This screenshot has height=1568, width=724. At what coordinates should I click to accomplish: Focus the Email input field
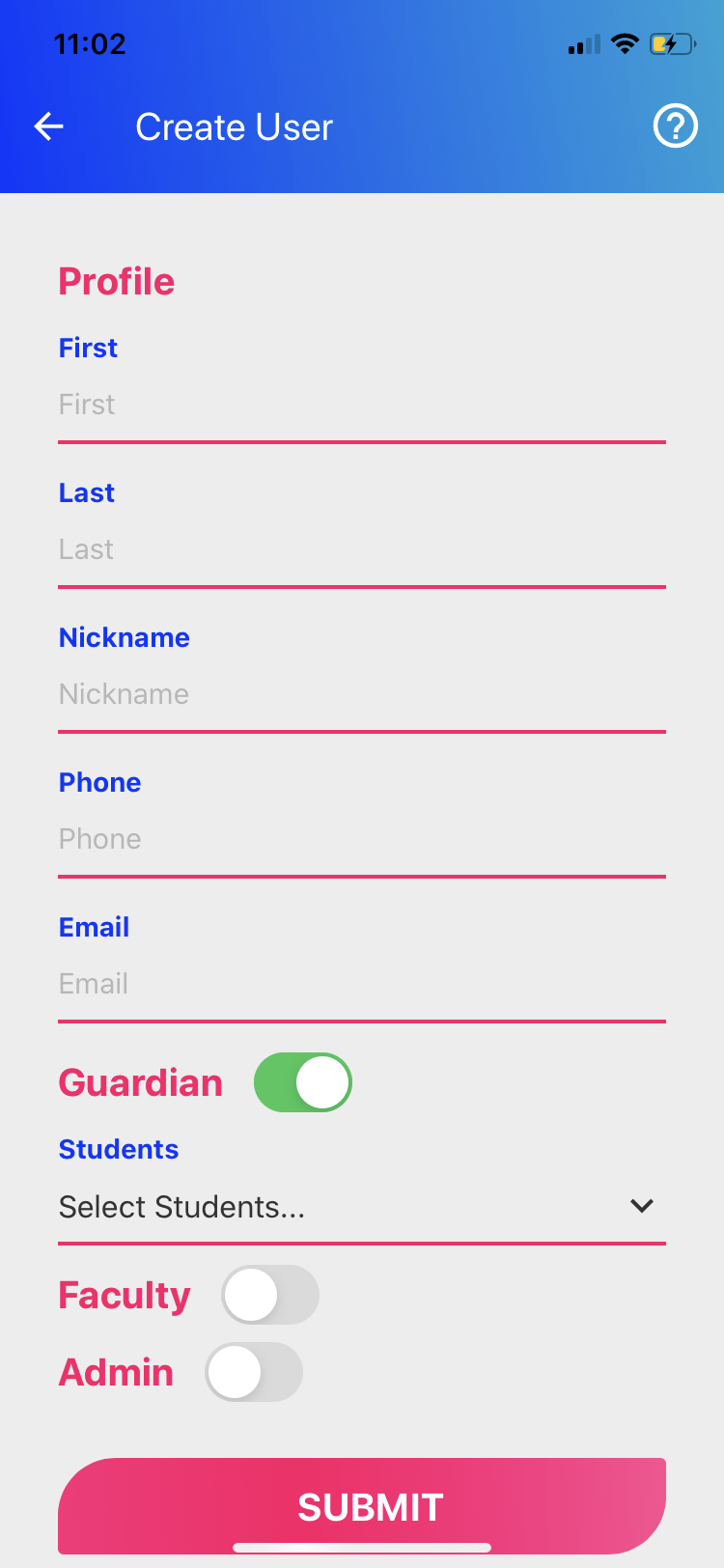click(362, 984)
